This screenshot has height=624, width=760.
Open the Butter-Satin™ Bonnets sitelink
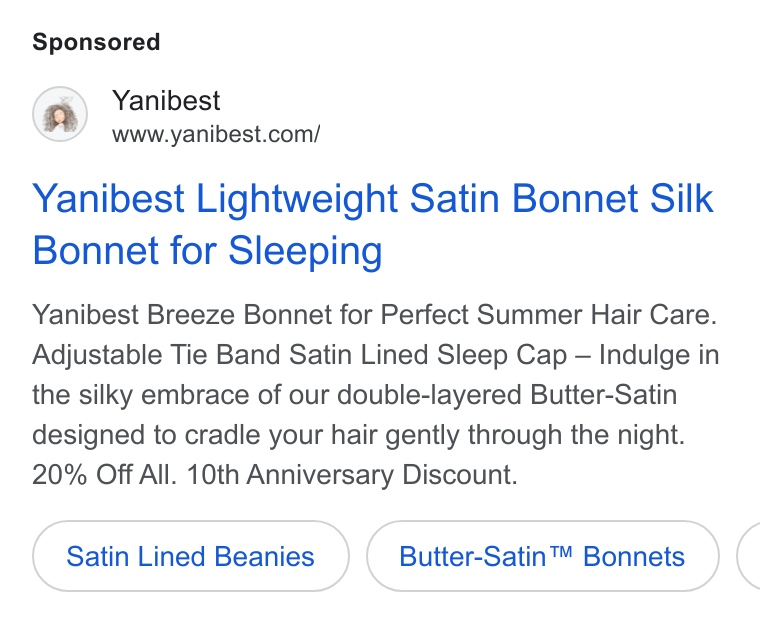(x=542, y=556)
